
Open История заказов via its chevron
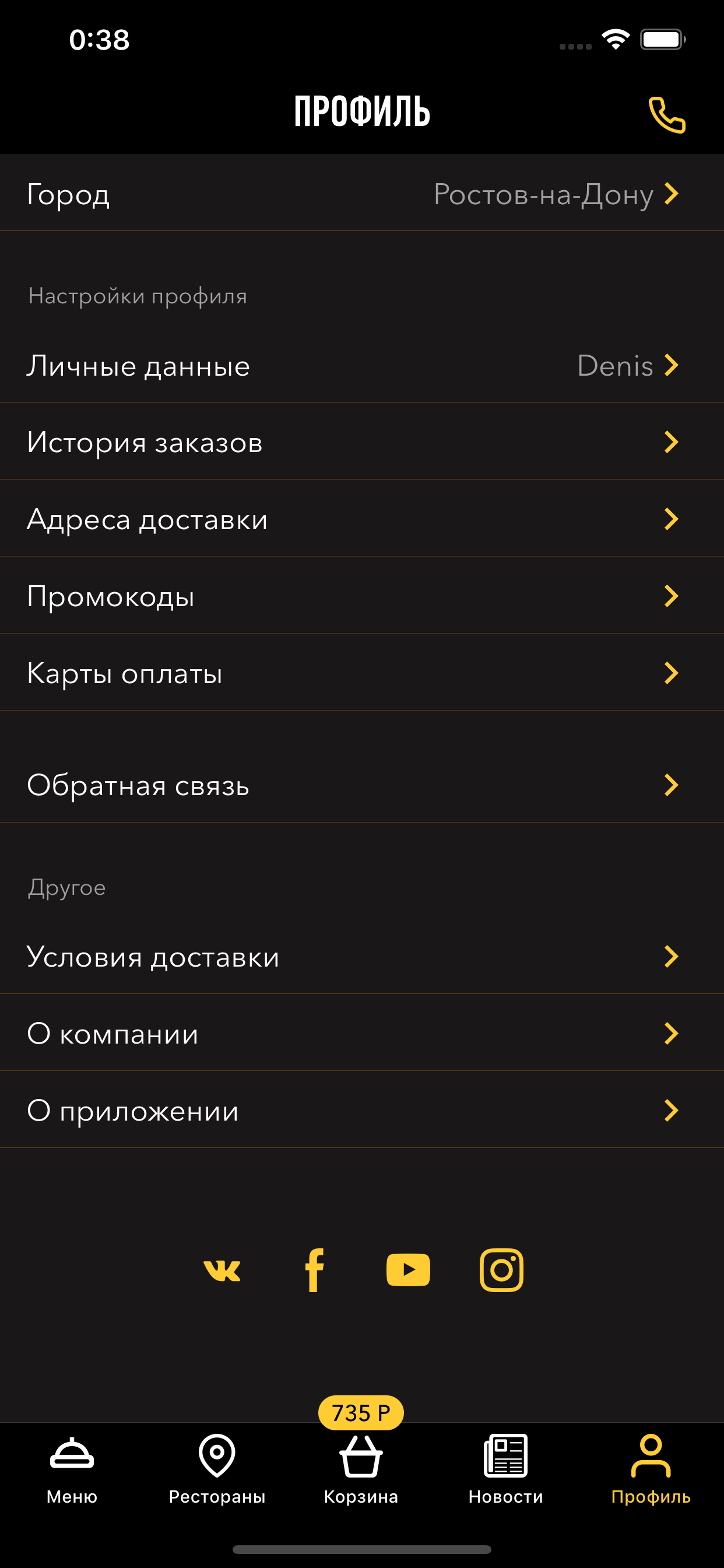coord(670,442)
